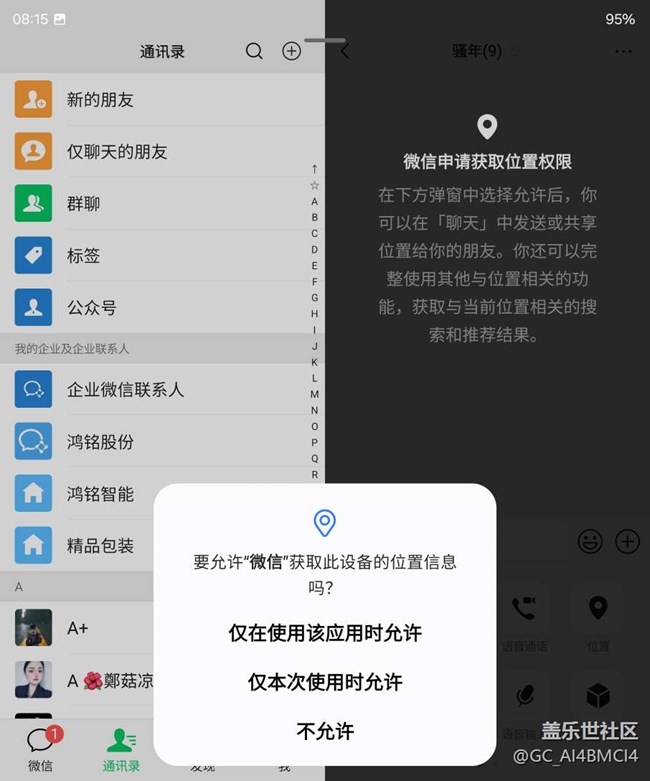Choose 仅本次使用时允许 option
Viewport: 650px width, 781px height.
click(x=324, y=682)
